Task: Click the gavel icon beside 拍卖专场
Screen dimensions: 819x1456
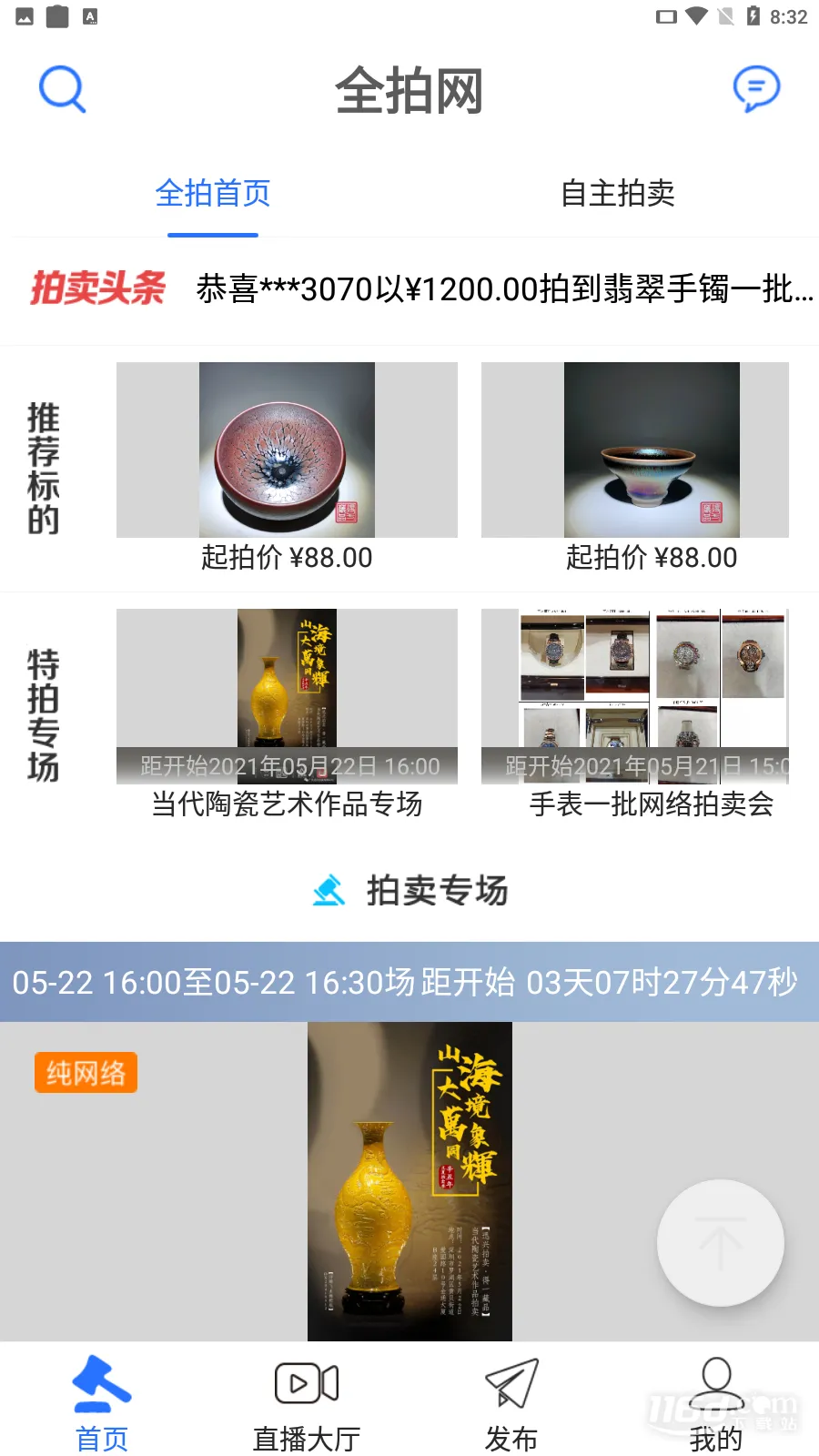Action: 329,890
